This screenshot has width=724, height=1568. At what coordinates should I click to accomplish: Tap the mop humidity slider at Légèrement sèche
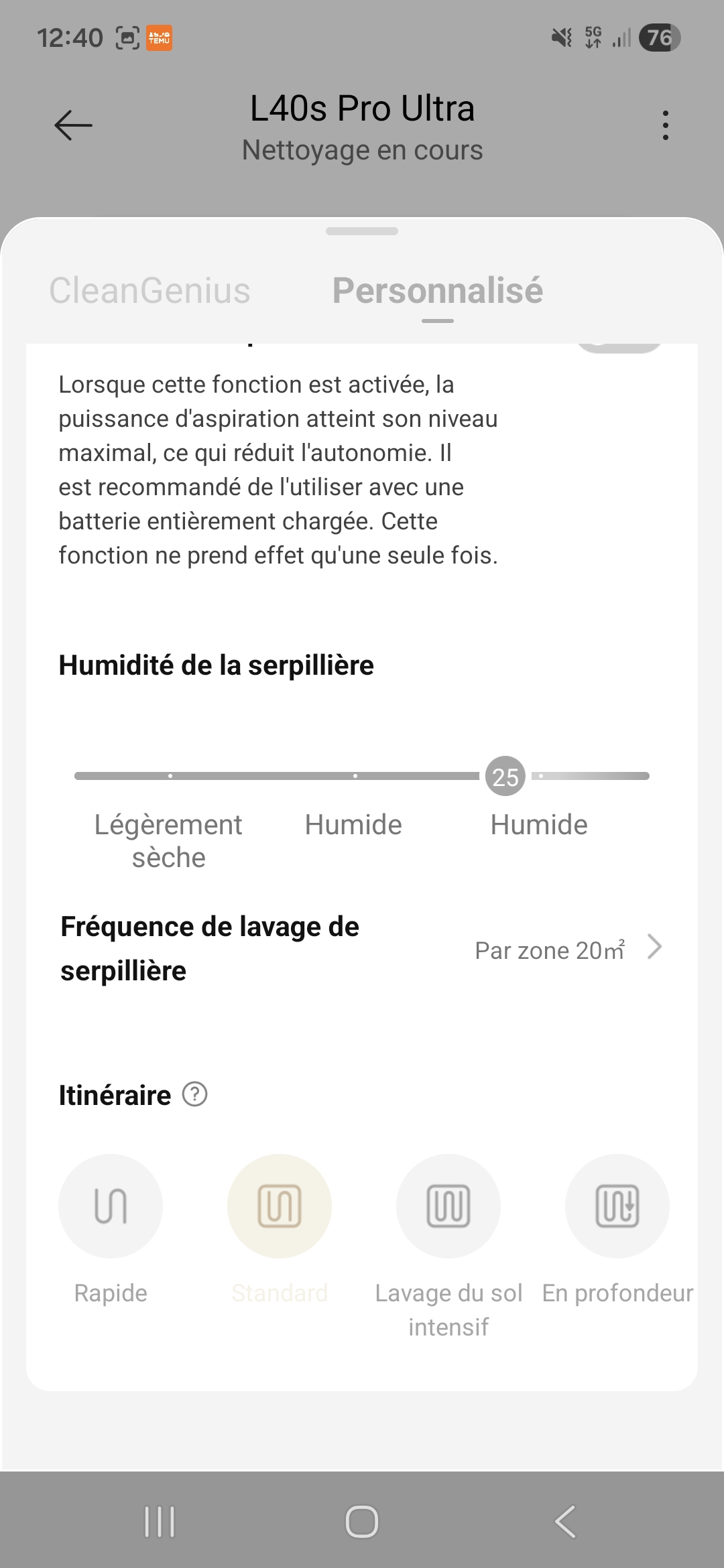170,776
